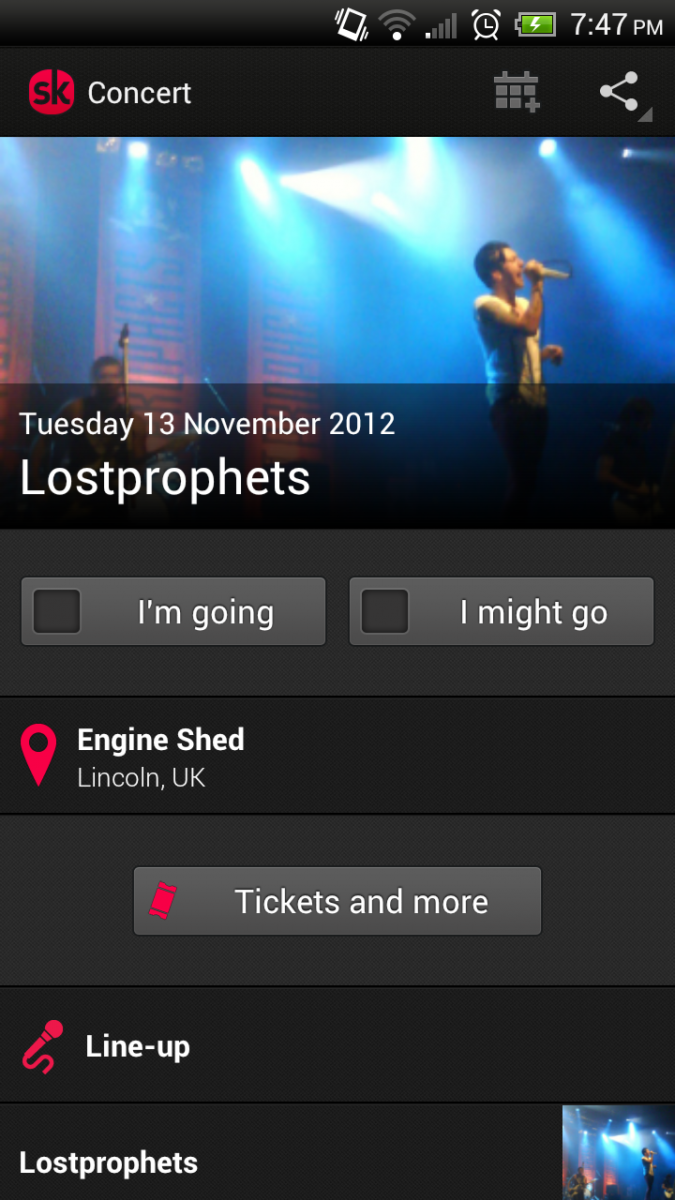Image resolution: width=675 pixels, height=1200 pixels.
Task: Share this concert
Action: pyautogui.click(x=622, y=93)
